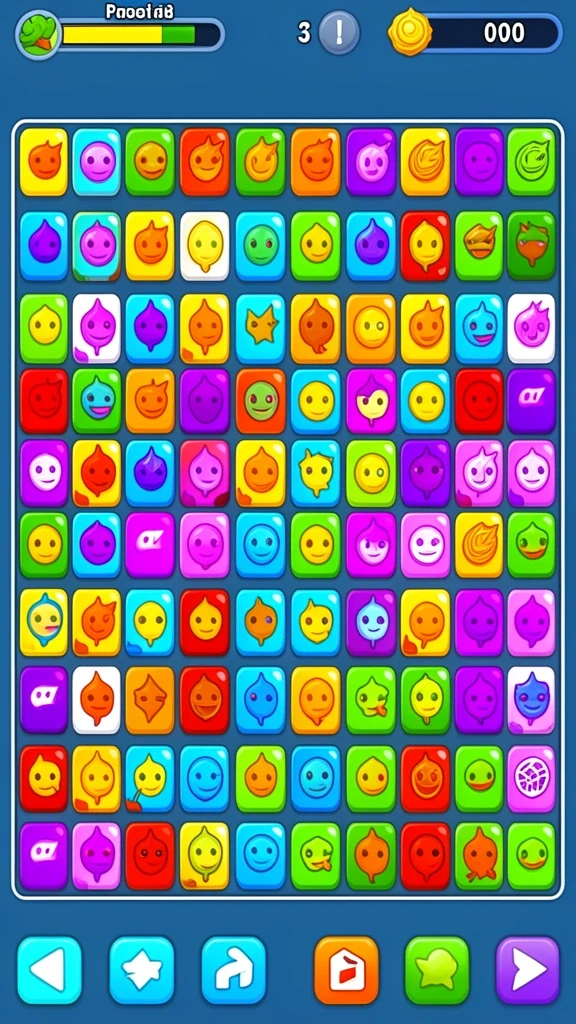Viewport: 576px width, 1024px height.
Task: Tap the cyan tile with the yellow star
Action: point(261,328)
